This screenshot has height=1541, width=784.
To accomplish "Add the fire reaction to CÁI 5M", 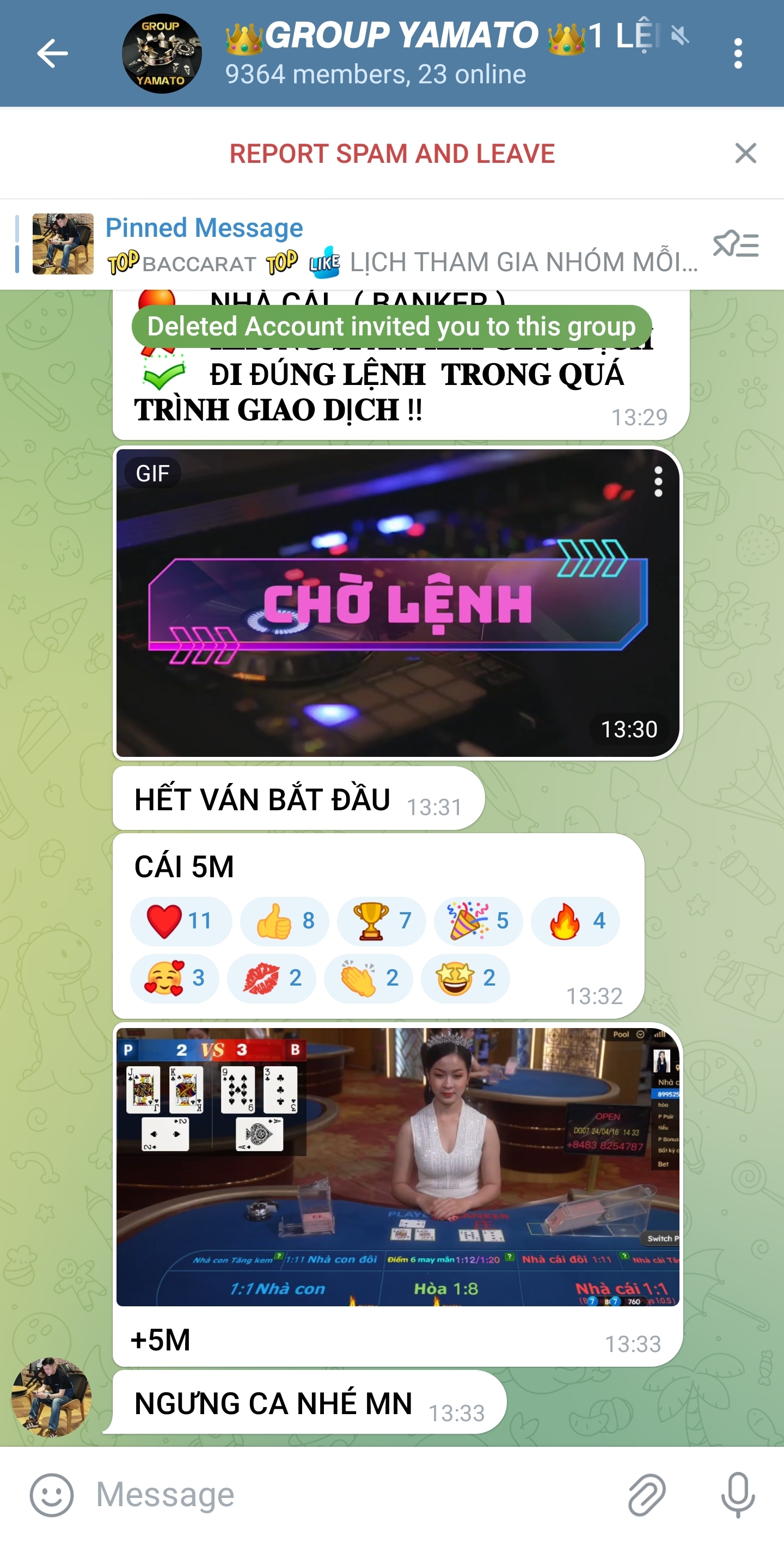I will point(575,921).
